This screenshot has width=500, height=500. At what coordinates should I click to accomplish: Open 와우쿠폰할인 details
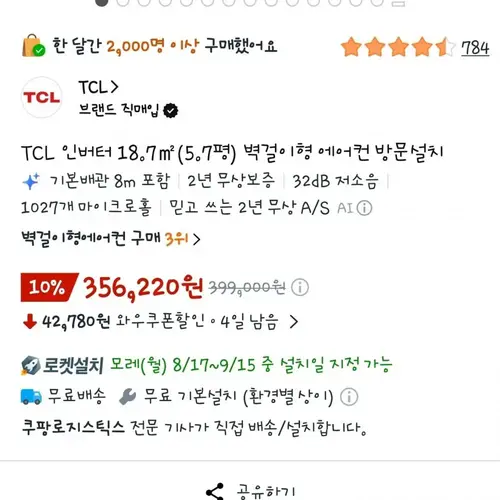(x=160, y=322)
